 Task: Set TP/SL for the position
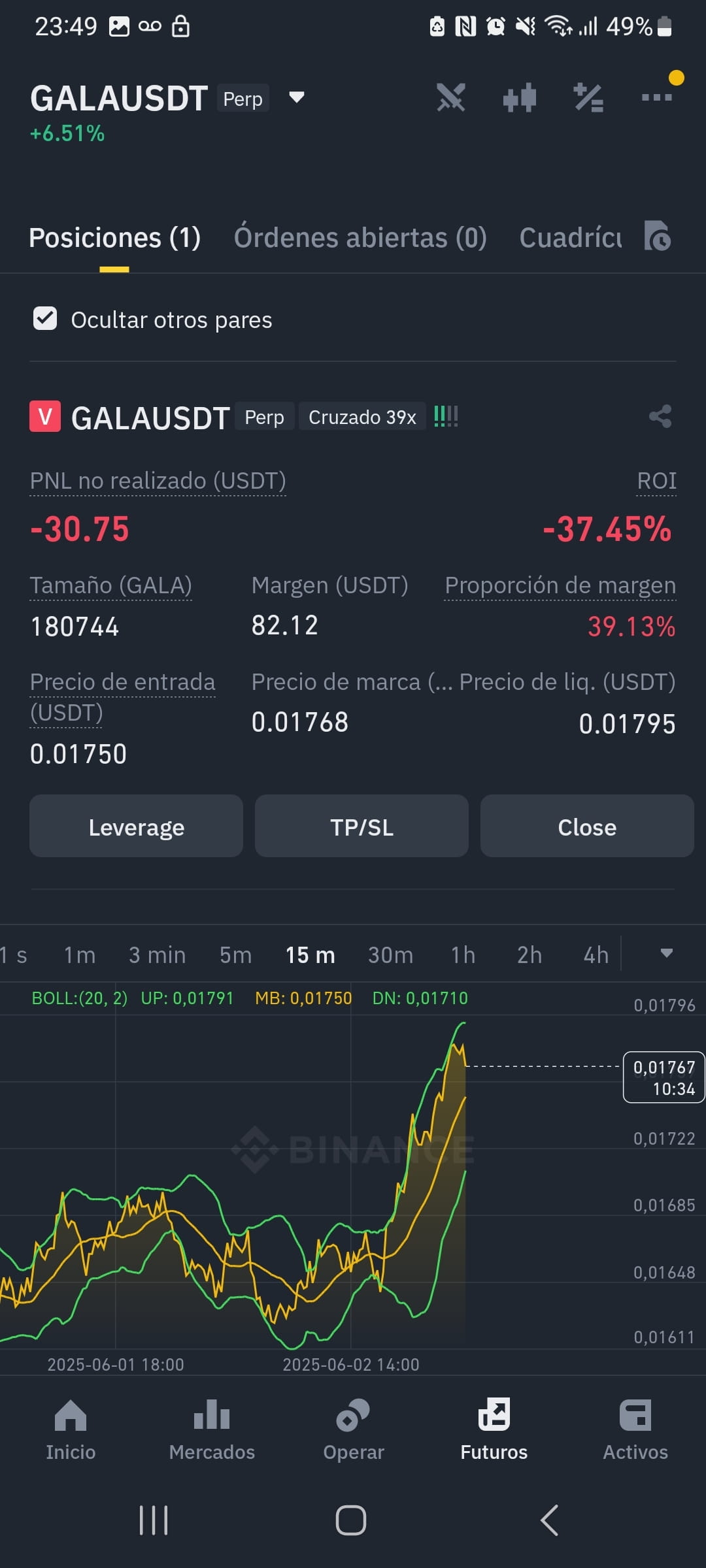[361, 826]
